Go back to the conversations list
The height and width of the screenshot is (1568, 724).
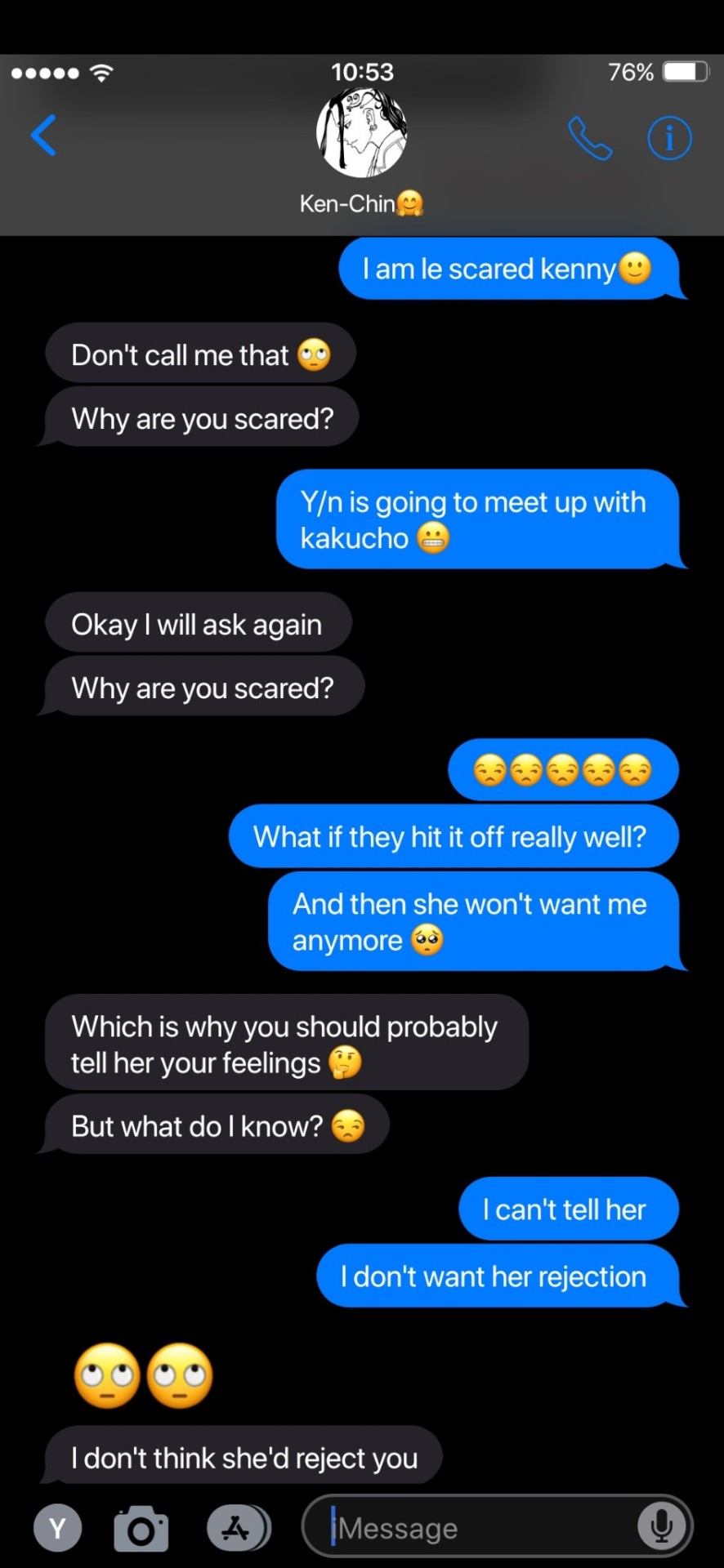(44, 136)
